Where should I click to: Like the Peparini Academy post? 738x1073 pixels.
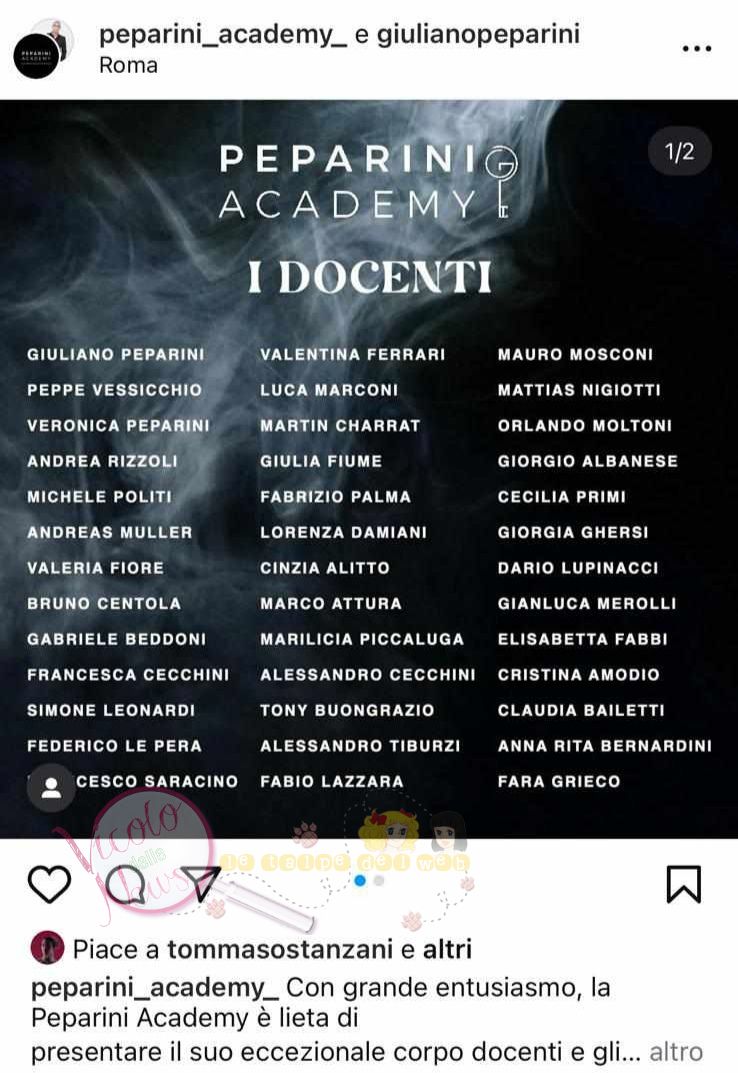48,884
